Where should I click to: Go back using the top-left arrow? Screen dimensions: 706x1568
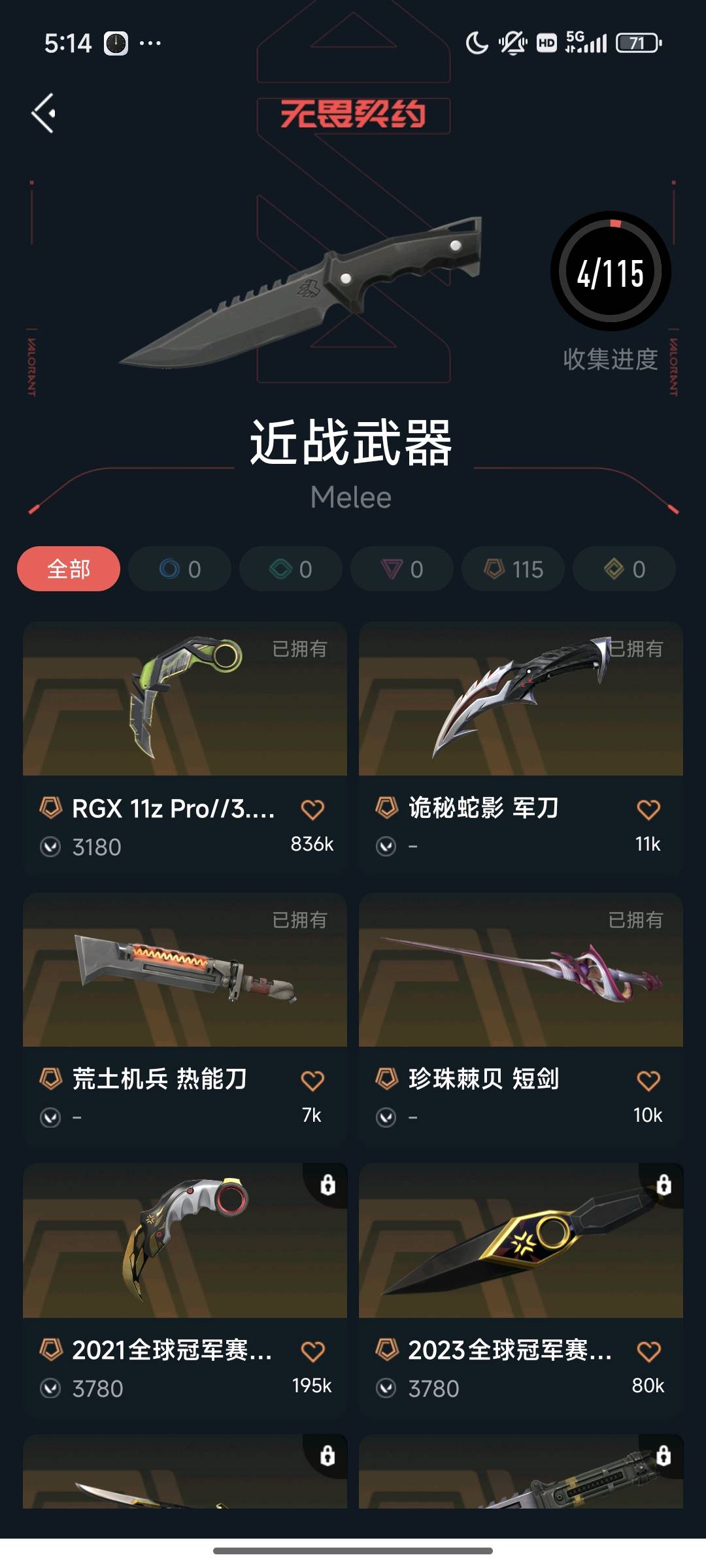(44, 113)
